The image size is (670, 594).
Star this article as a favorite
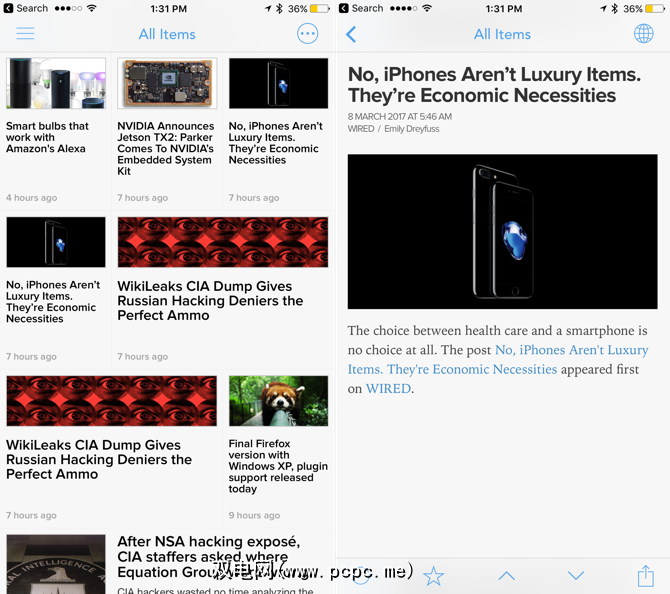tap(433, 575)
